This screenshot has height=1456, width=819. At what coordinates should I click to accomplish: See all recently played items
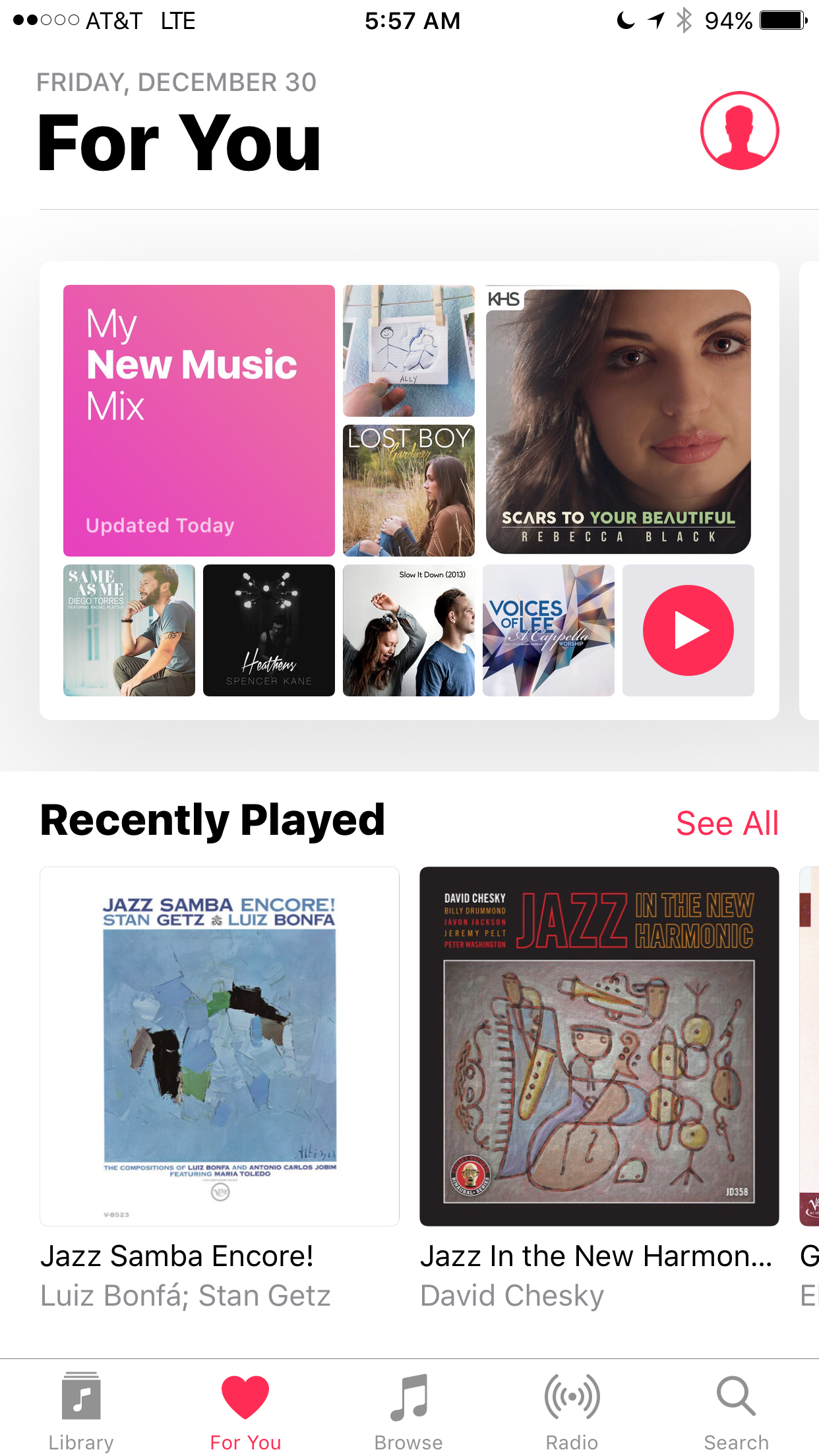727,824
